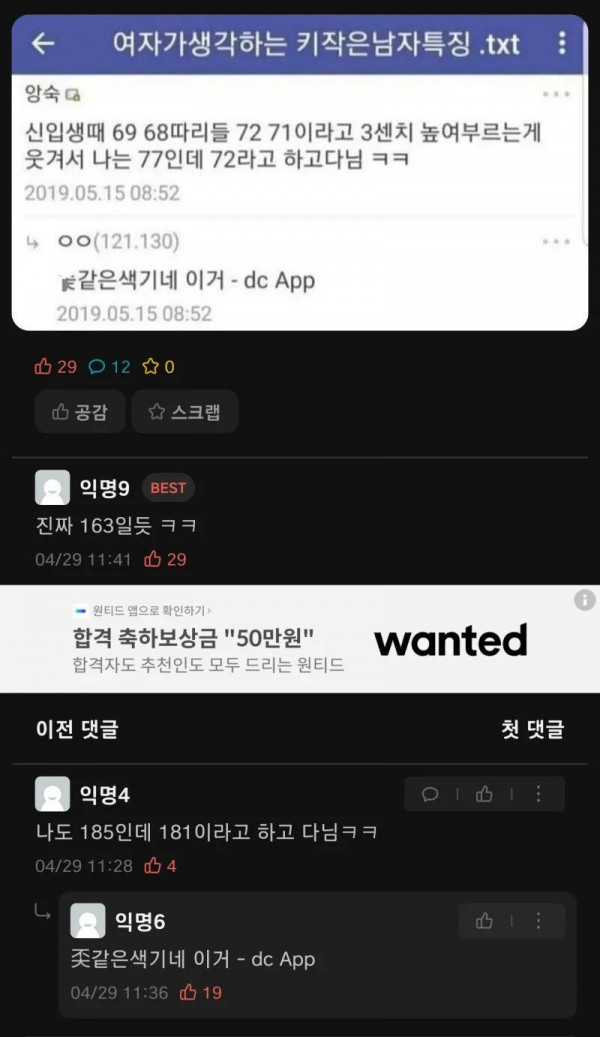Open overflow menu on 익명6's reply
The height and width of the screenshot is (1037, 600).
point(539,921)
